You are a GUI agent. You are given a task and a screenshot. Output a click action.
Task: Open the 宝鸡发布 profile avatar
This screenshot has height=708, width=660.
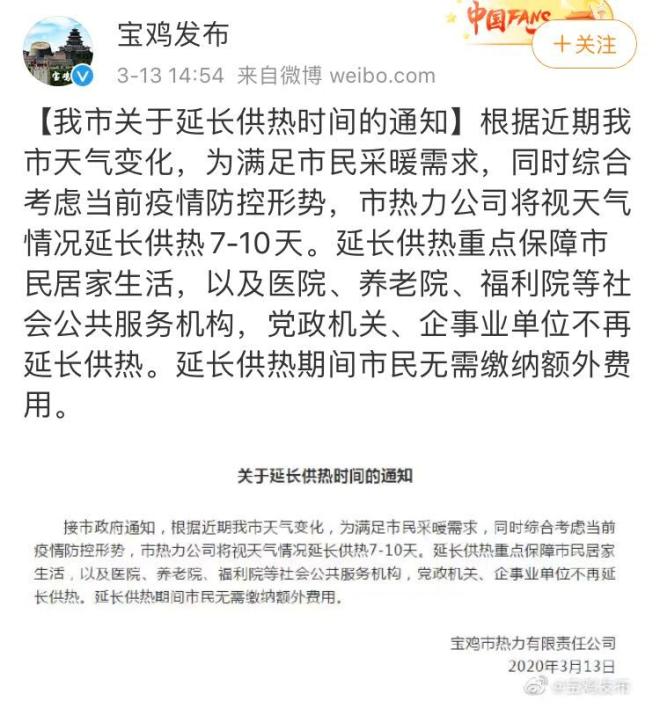(x=59, y=51)
